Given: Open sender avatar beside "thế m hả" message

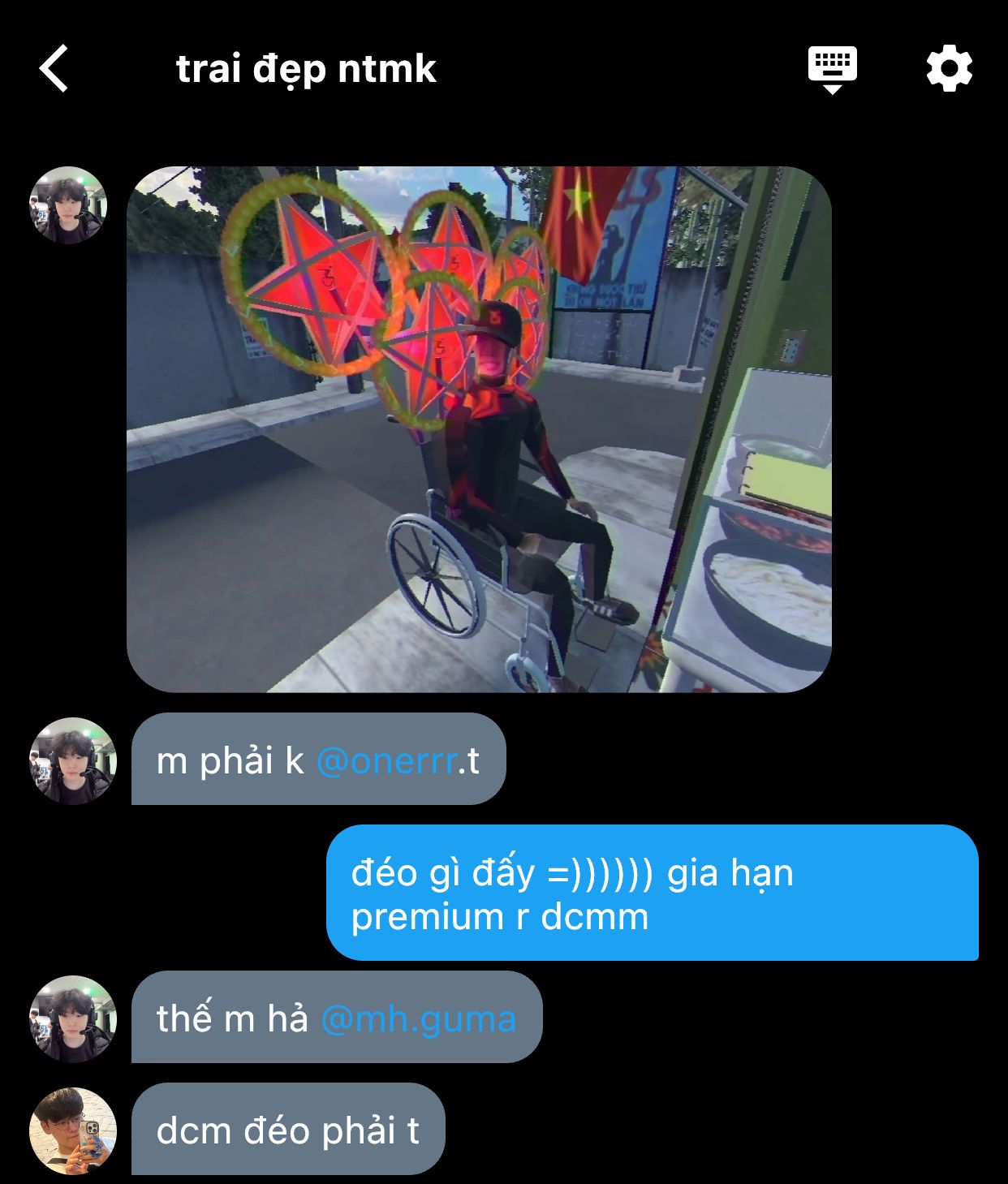Looking at the screenshot, I should [x=73, y=1019].
